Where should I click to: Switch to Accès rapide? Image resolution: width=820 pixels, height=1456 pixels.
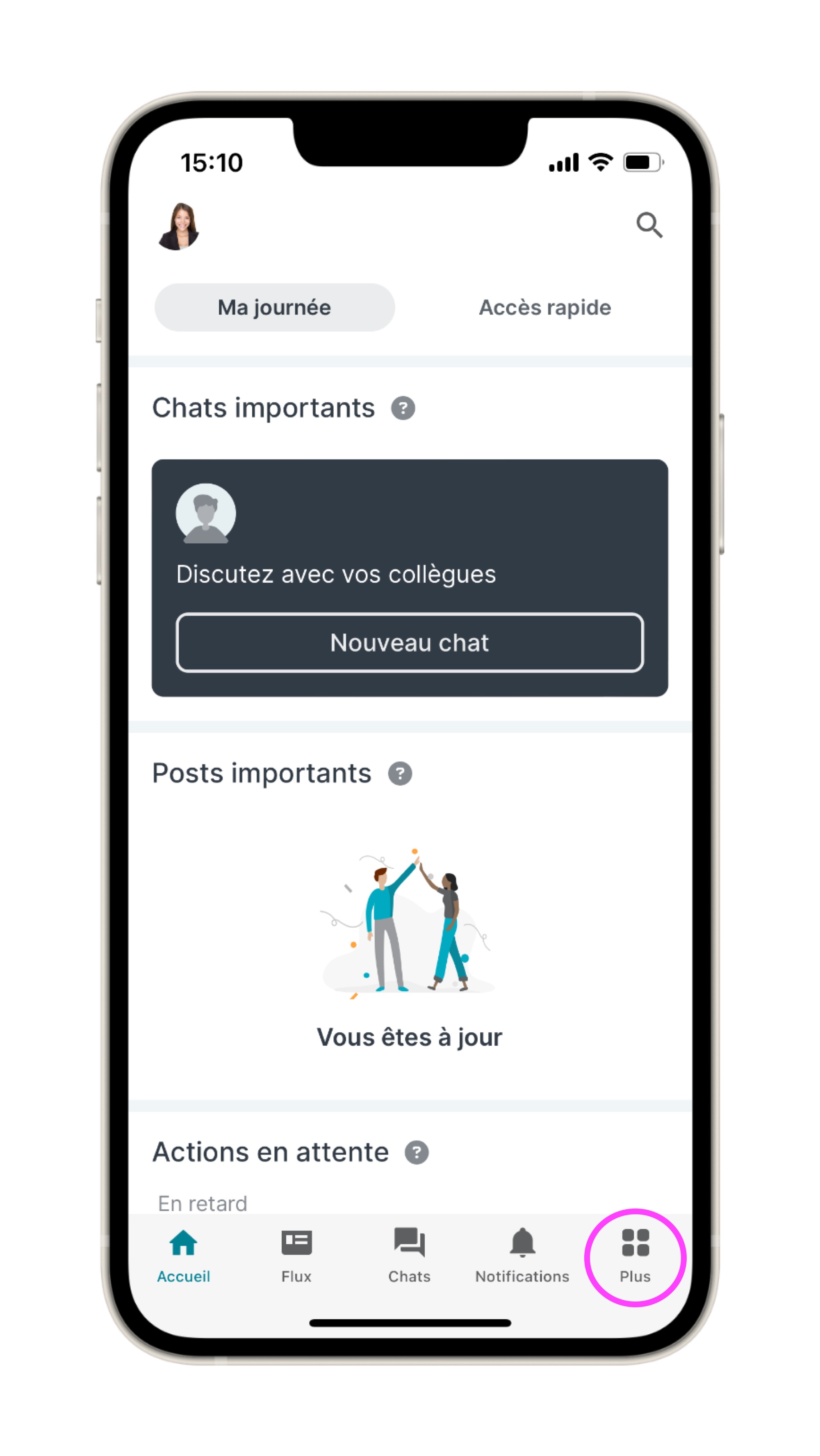544,307
